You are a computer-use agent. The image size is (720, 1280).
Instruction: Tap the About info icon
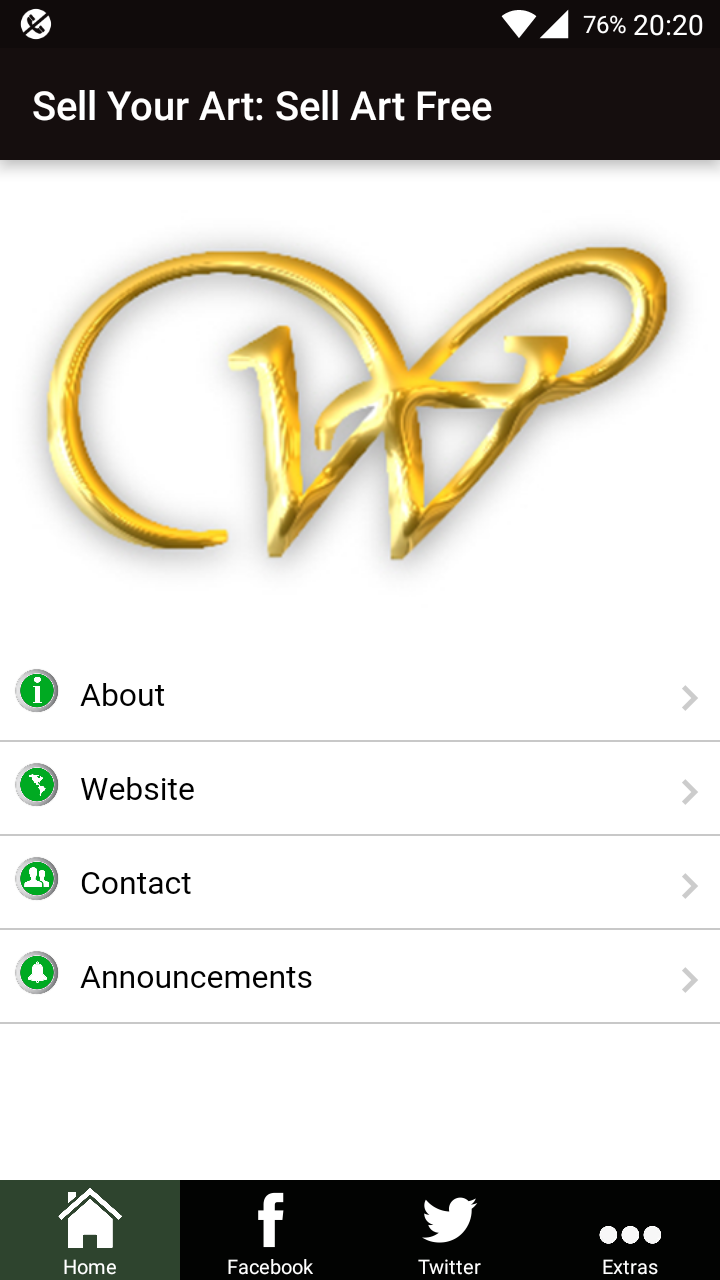pos(36,691)
